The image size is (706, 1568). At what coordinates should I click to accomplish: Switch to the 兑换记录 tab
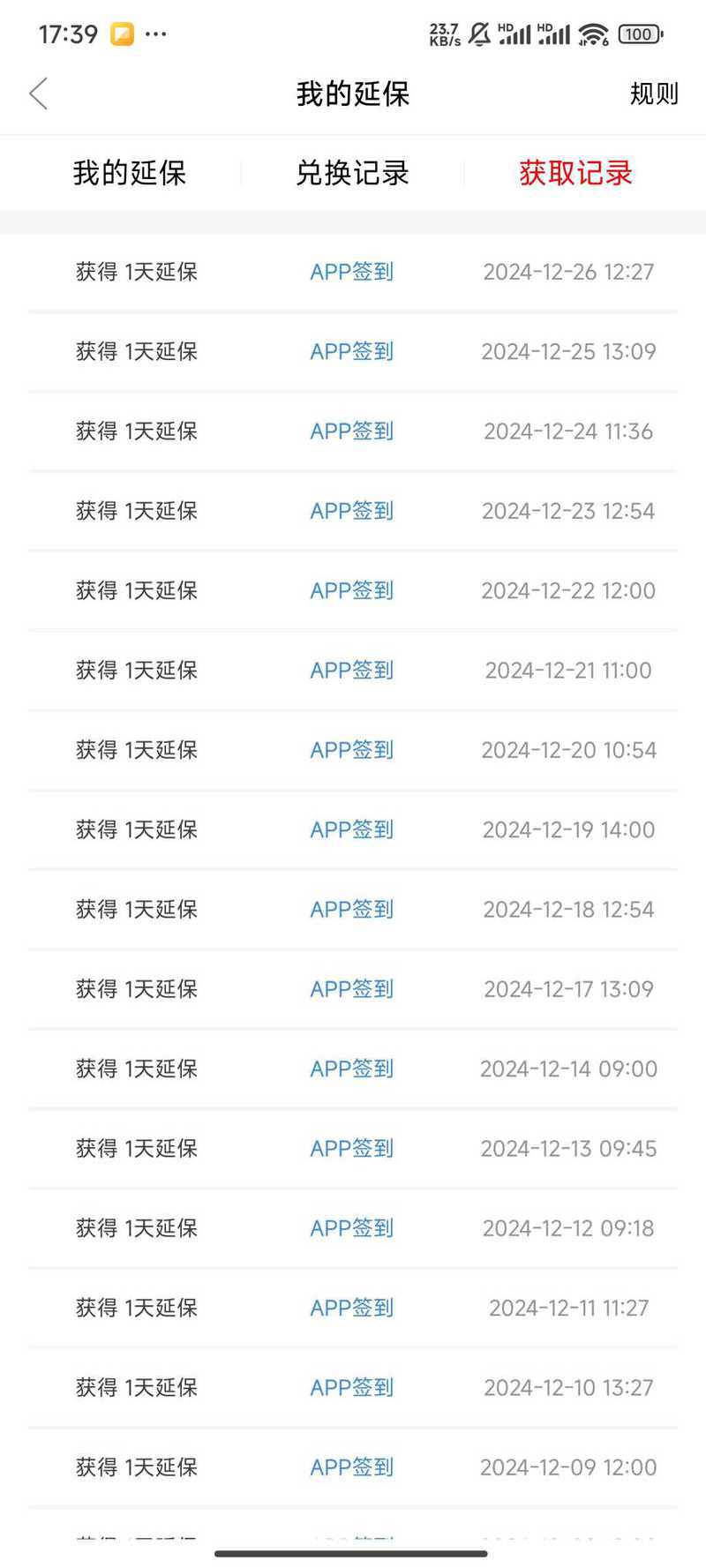(353, 173)
